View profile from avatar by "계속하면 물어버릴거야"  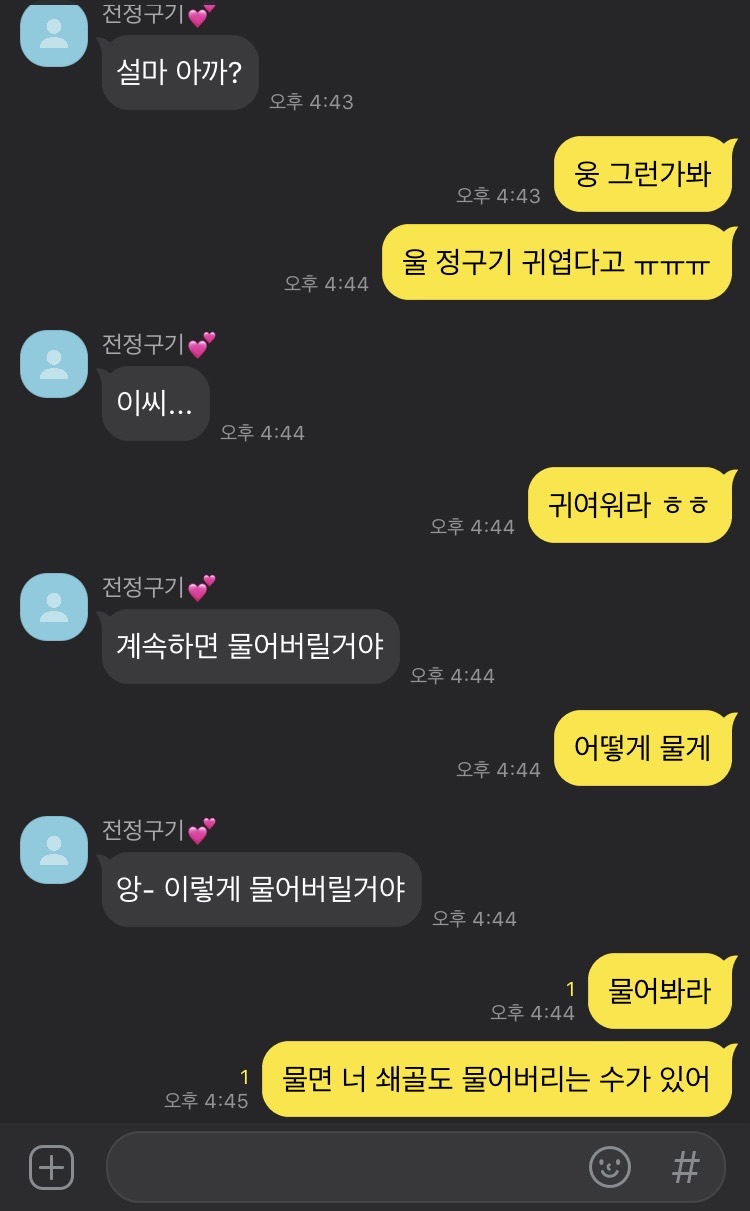pos(54,607)
